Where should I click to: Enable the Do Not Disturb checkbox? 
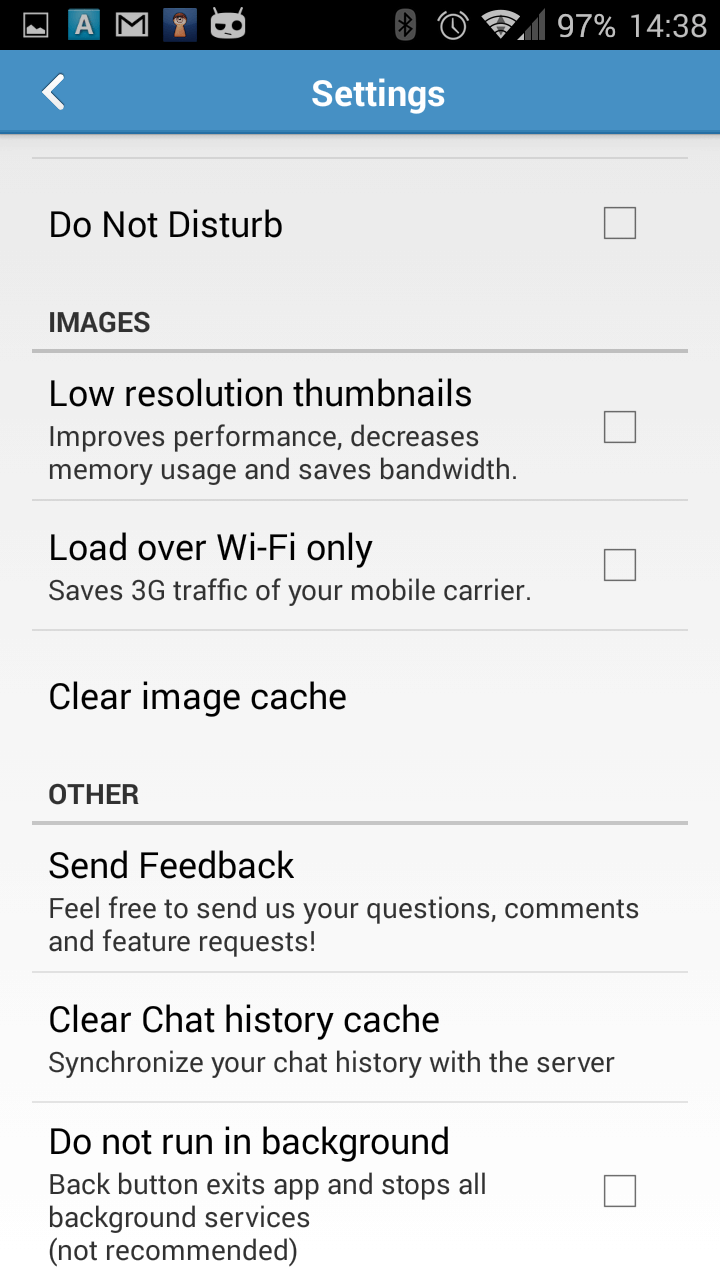pos(620,223)
